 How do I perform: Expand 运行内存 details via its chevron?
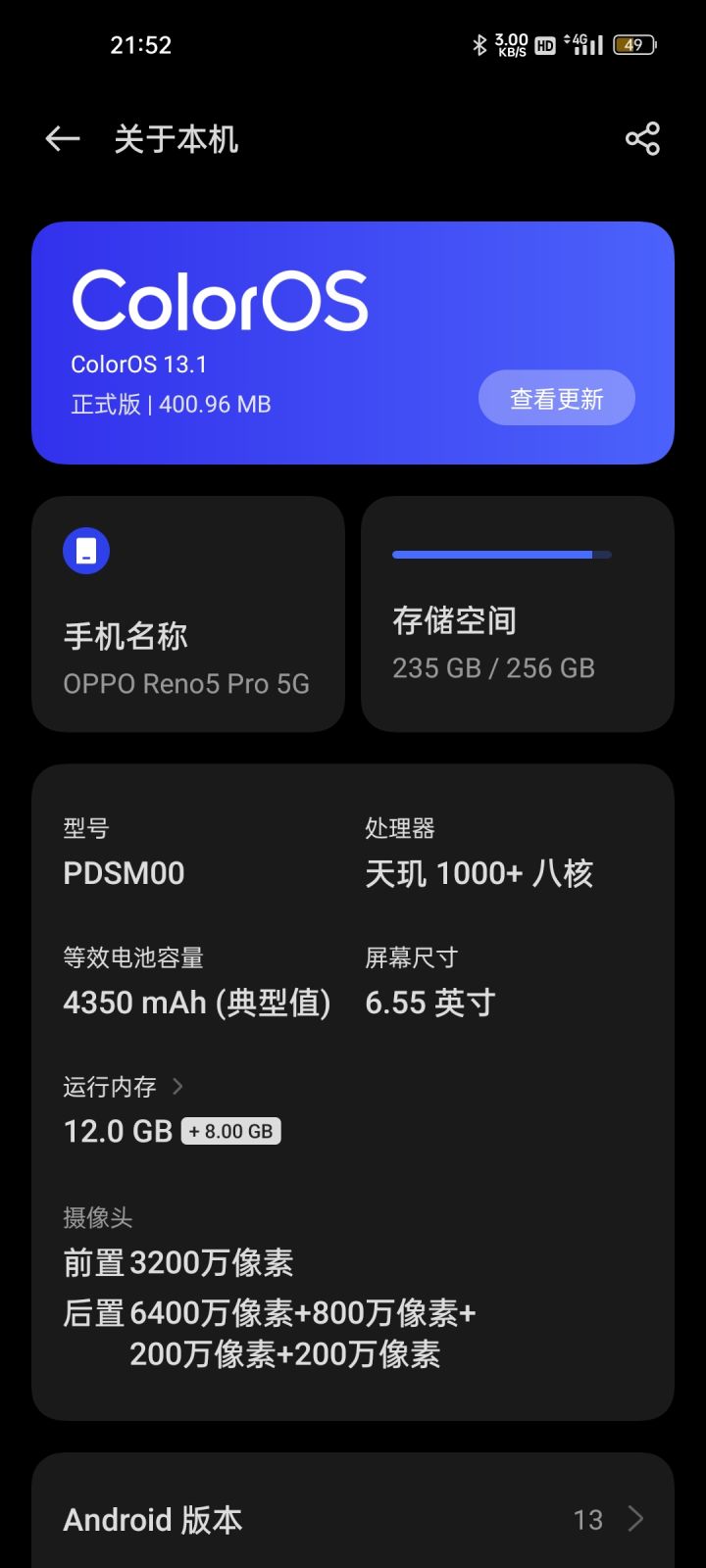pyautogui.click(x=178, y=1086)
